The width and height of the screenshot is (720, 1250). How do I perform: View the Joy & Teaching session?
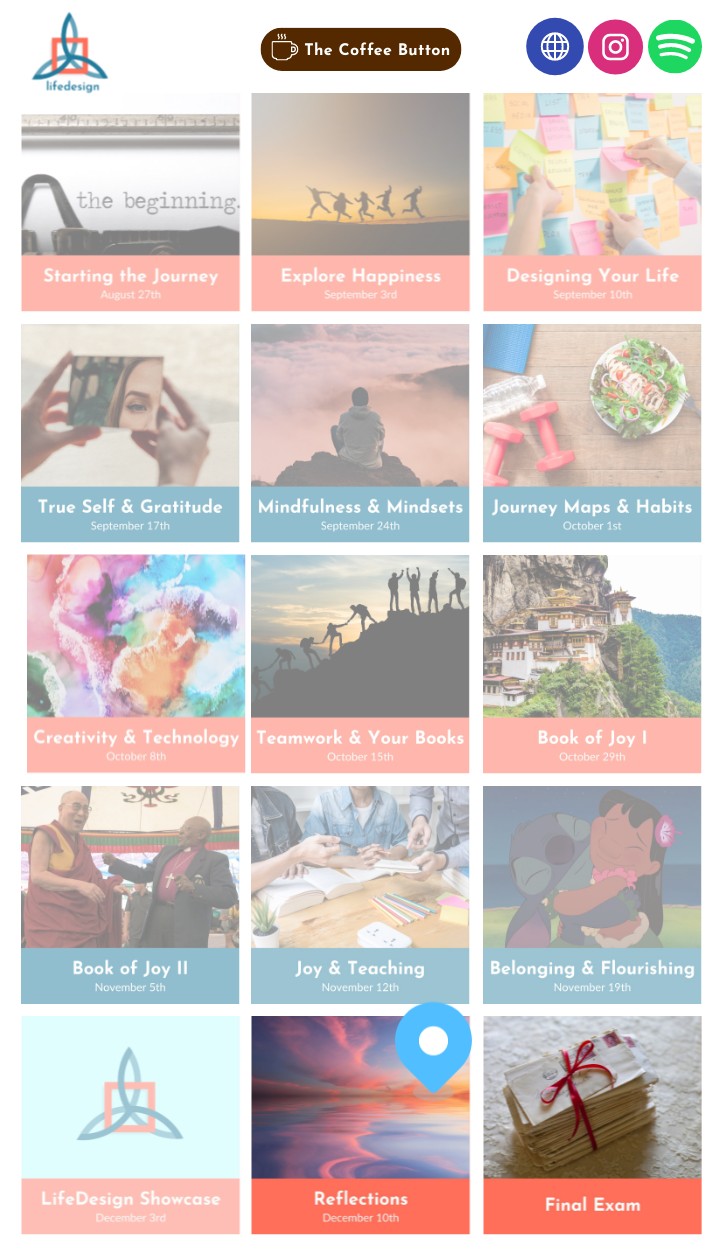(360, 895)
